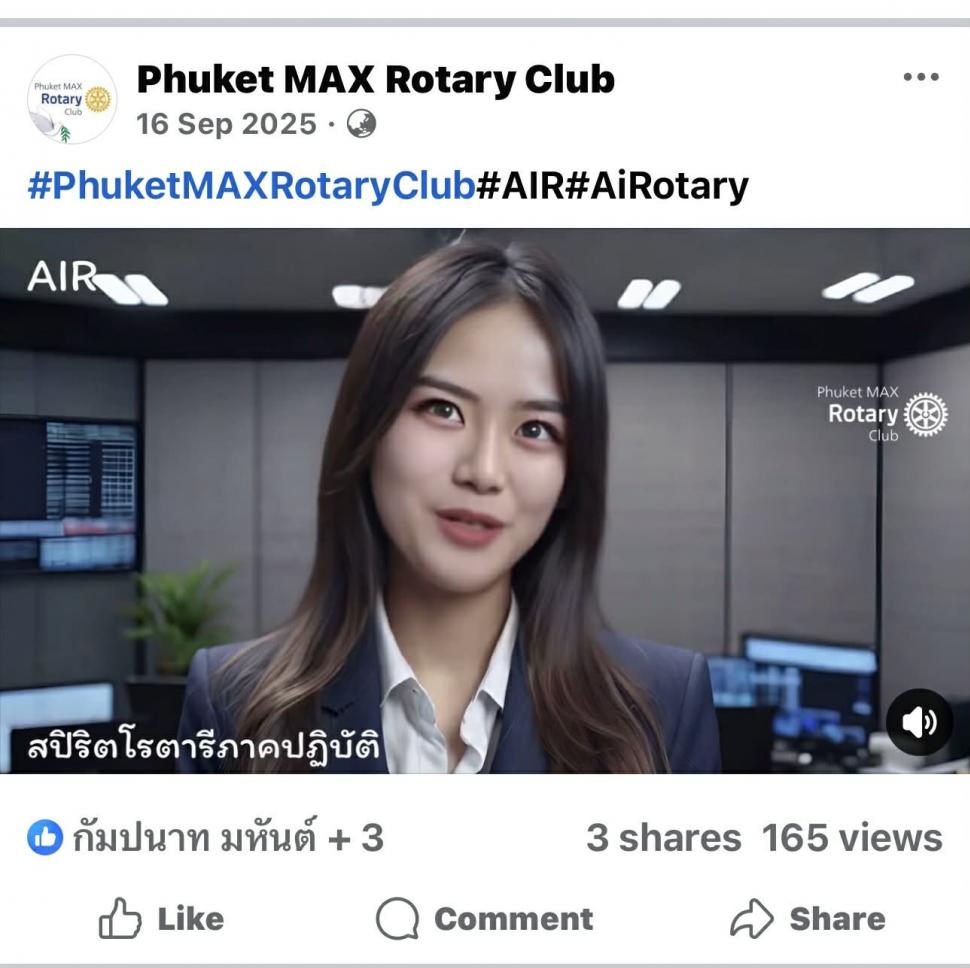The width and height of the screenshot is (970, 968).
Task: Share this post
Action: click(x=807, y=918)
